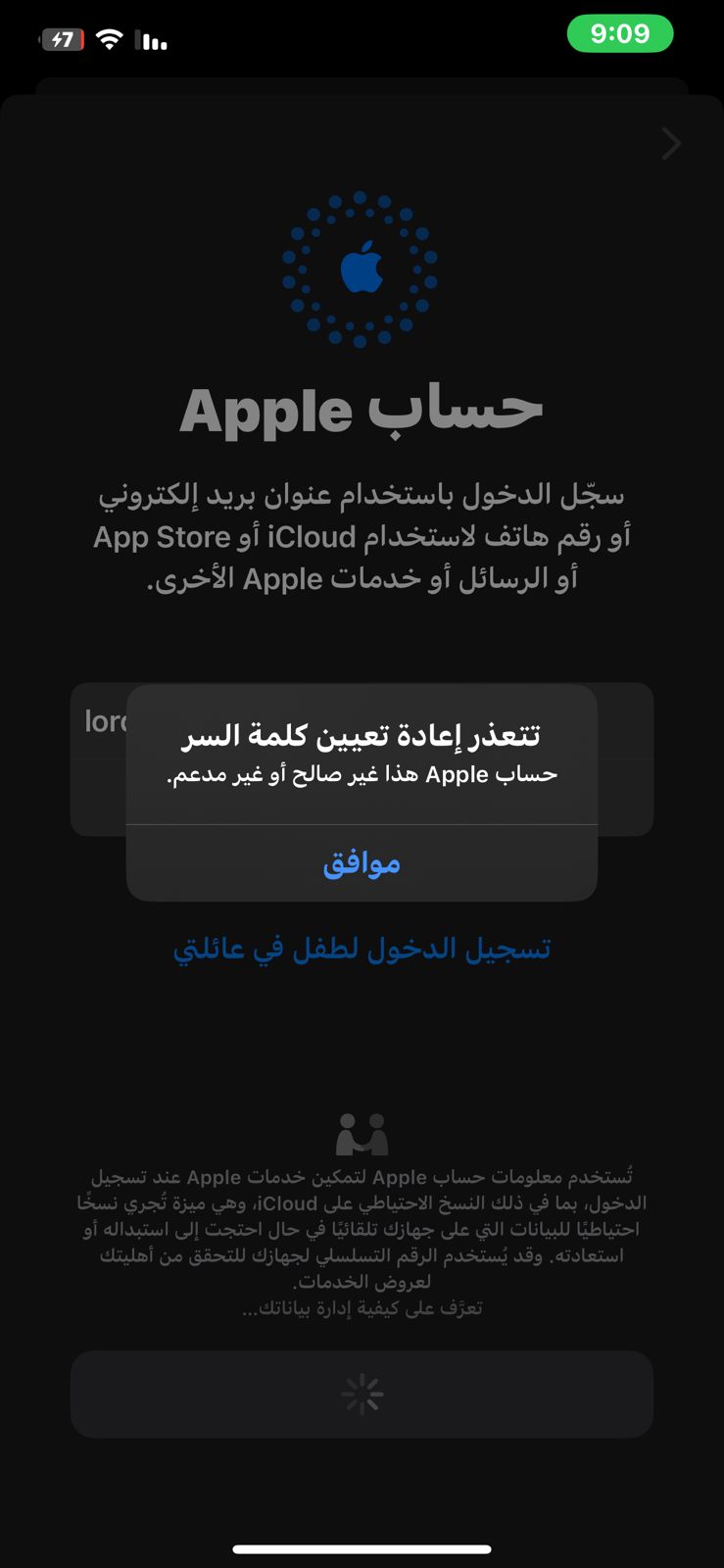This screenshot has width=724, height=1568.
Task: Open the link تعرّف على كيفية إدارة بياناتك
Action: (x=362, y=1308)
